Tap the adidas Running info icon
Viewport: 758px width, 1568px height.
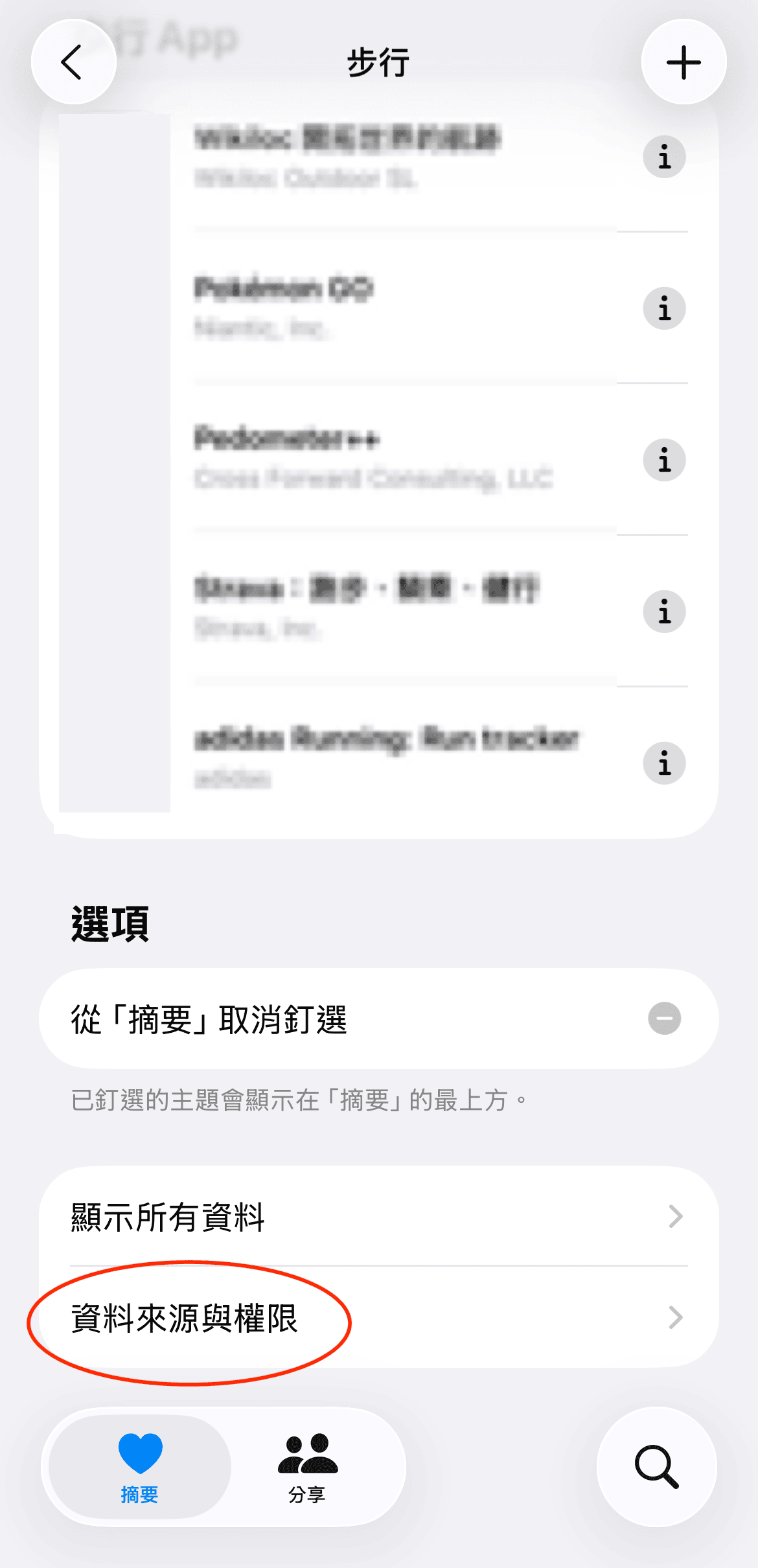click(664, 763)
